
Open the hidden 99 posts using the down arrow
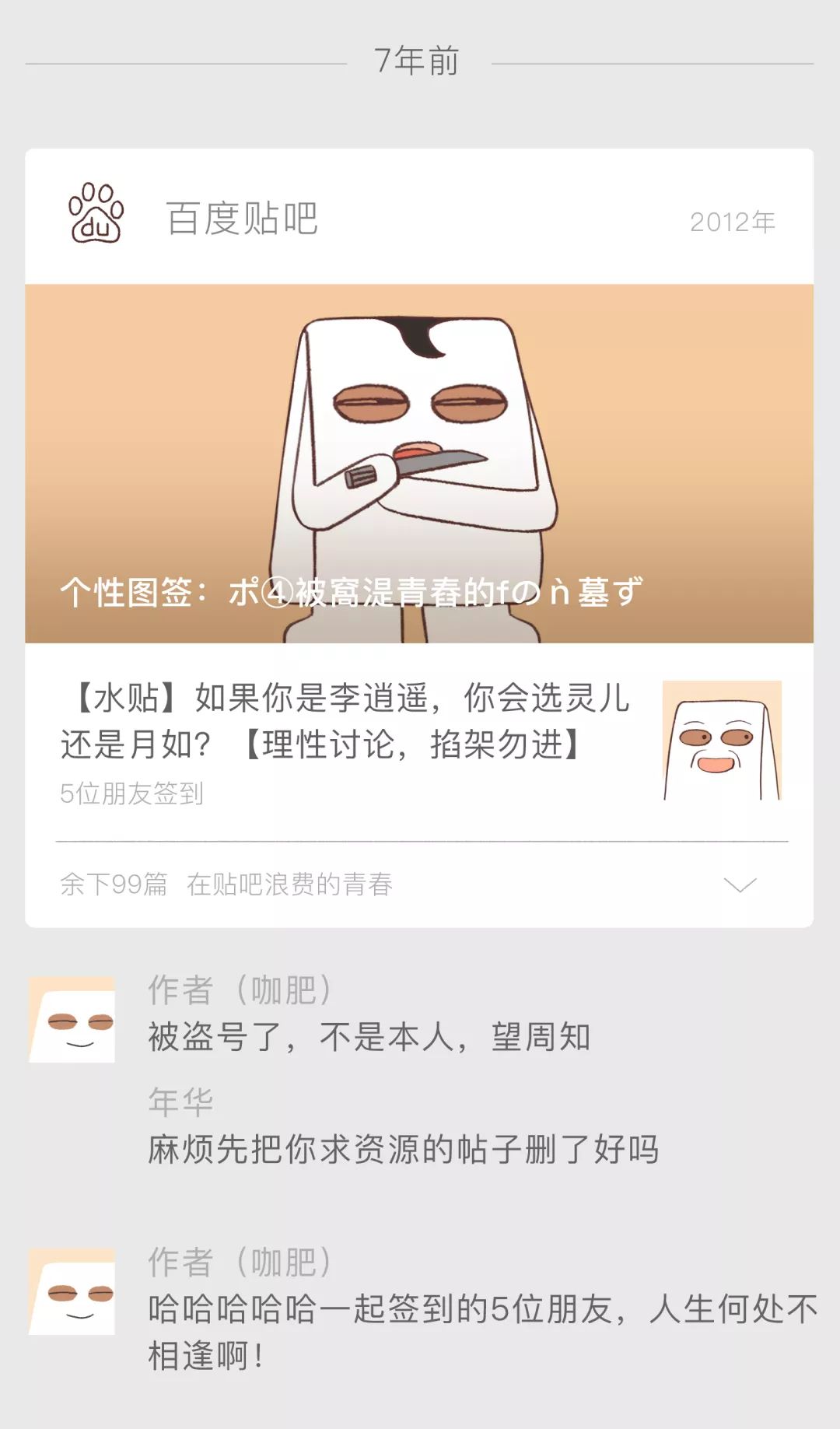pyautogui.click(x=740, y=884)
